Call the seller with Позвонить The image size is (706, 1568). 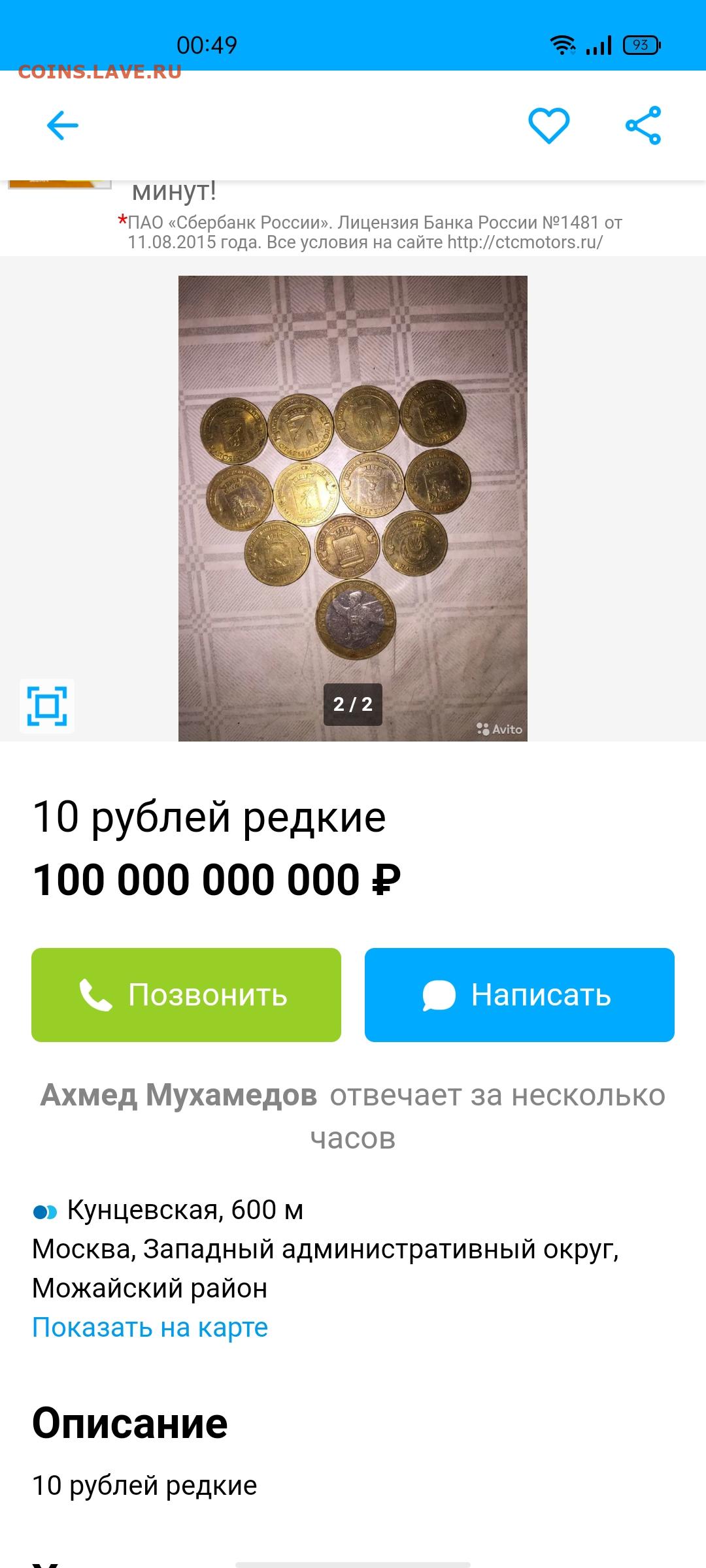tap(186, 994)
